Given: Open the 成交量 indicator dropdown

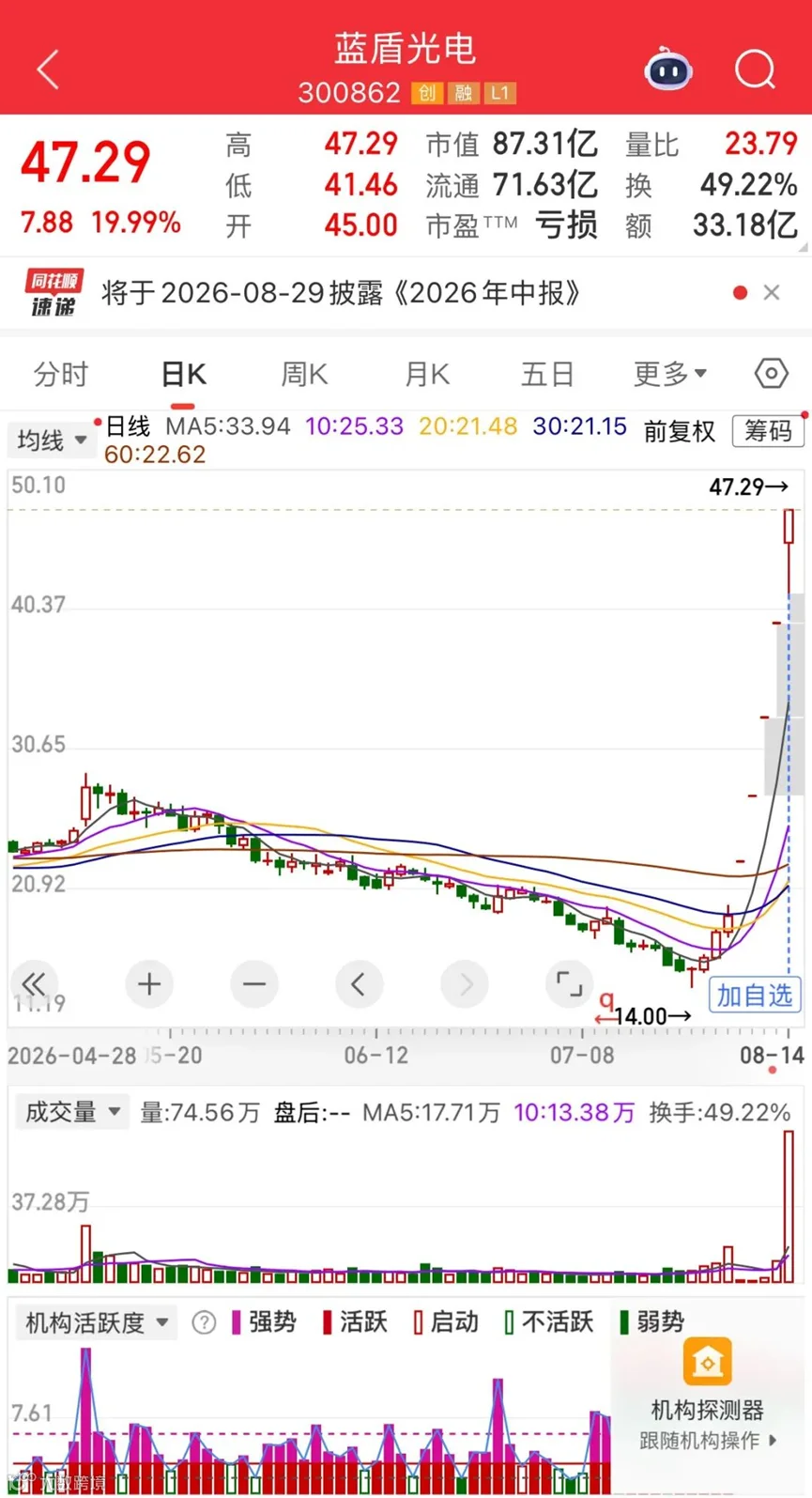Looking at the screenshot, I should click(x=72, y=1112).
